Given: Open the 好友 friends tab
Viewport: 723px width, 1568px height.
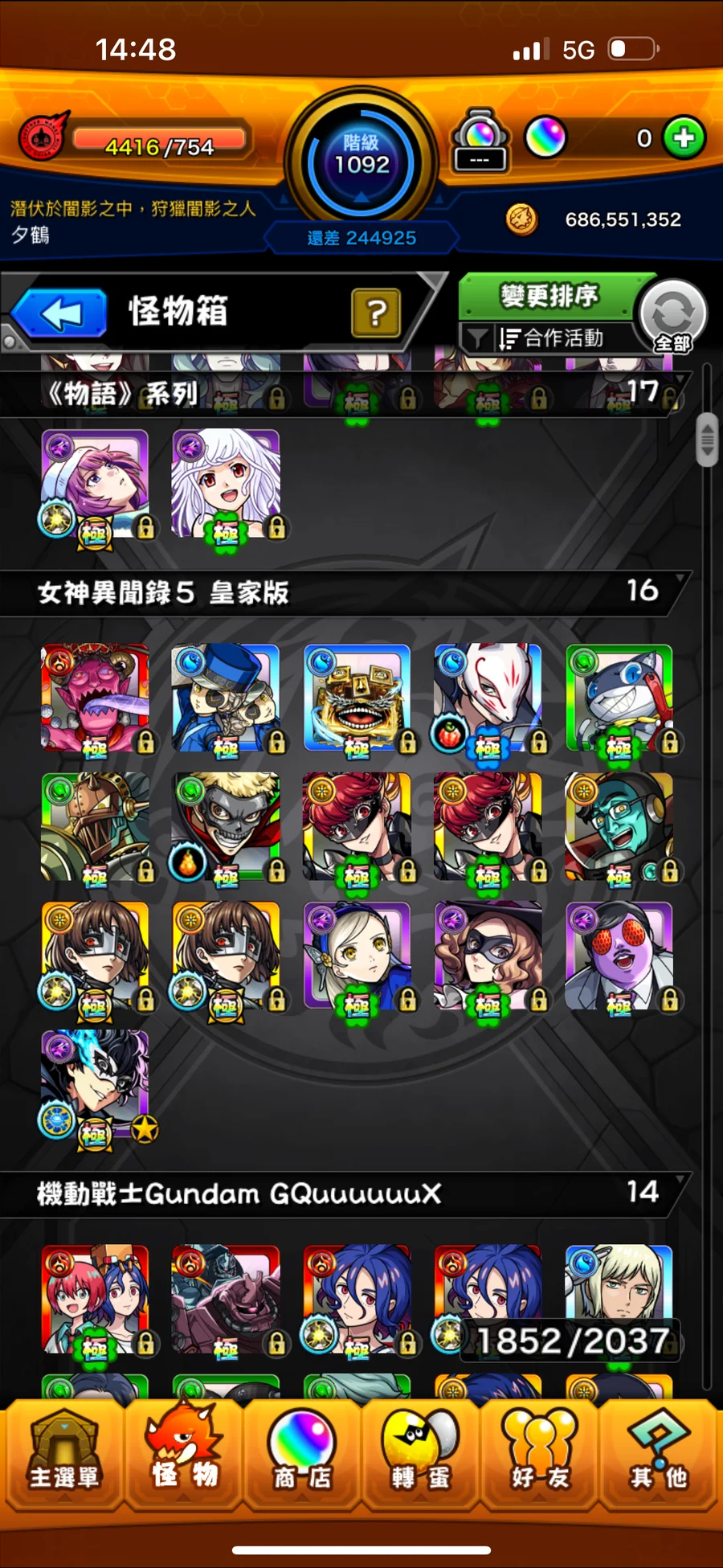Looking at the screenshot, I should click(540, 1455).
